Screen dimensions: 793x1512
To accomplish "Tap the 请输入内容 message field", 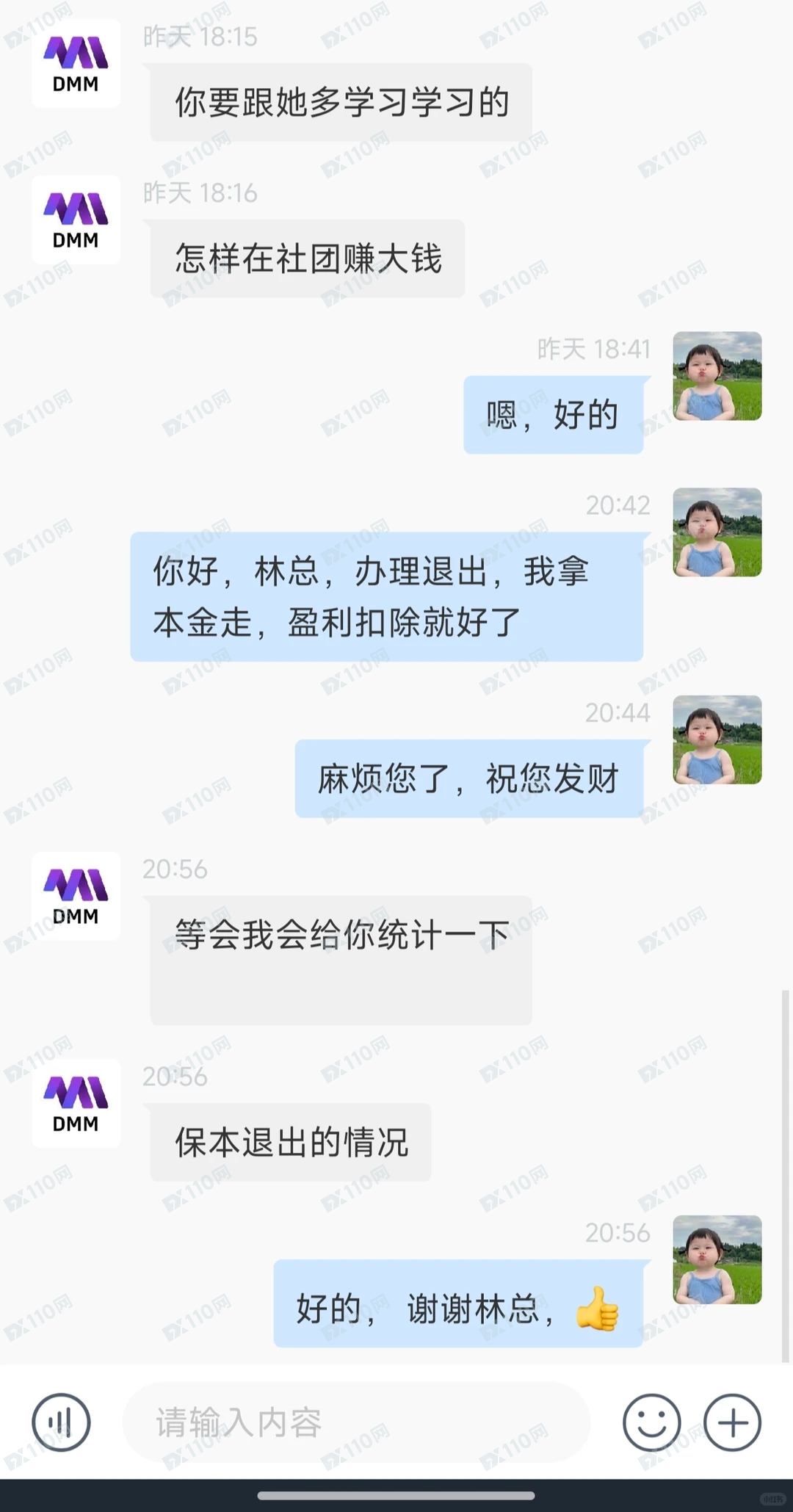I will [356, 1422].
